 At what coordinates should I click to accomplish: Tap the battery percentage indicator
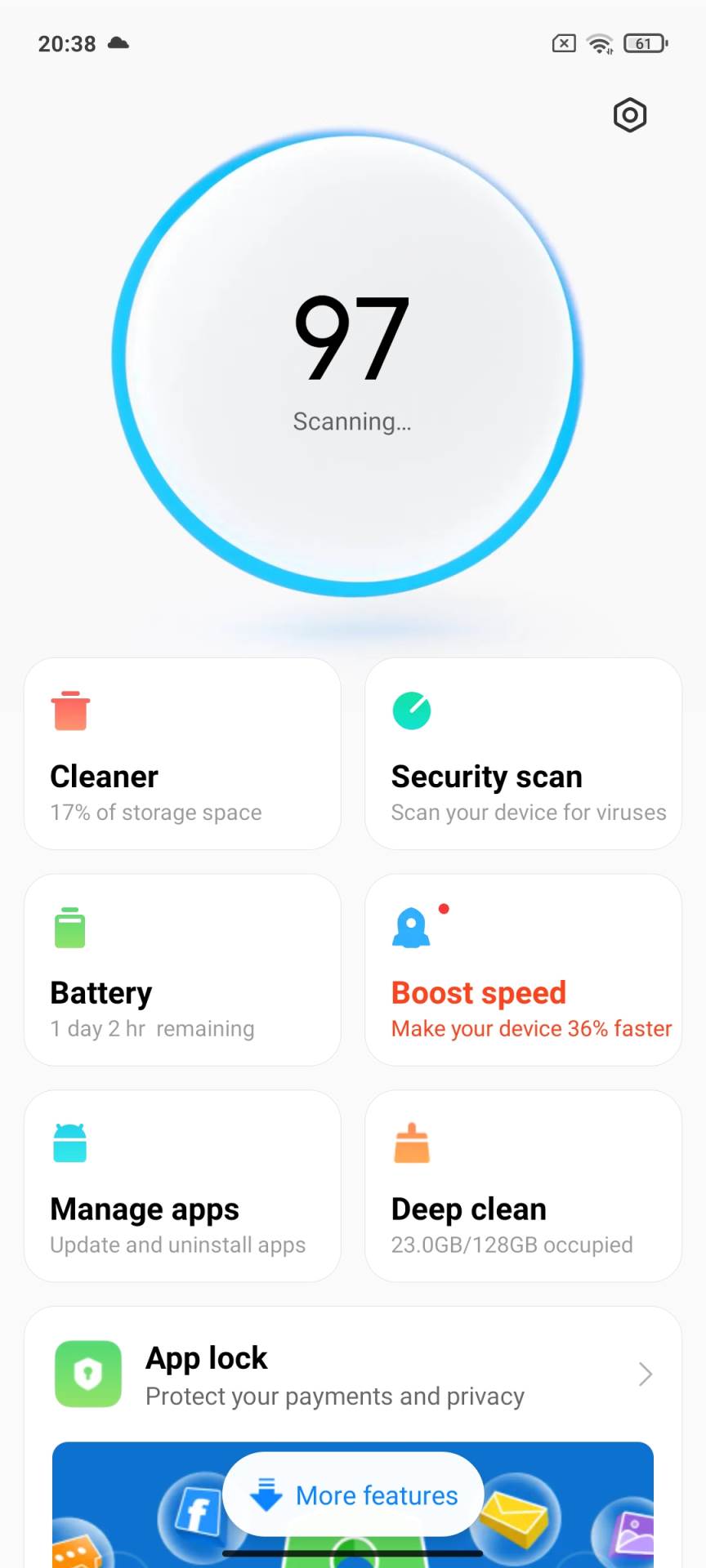click(x=643, y=43)
